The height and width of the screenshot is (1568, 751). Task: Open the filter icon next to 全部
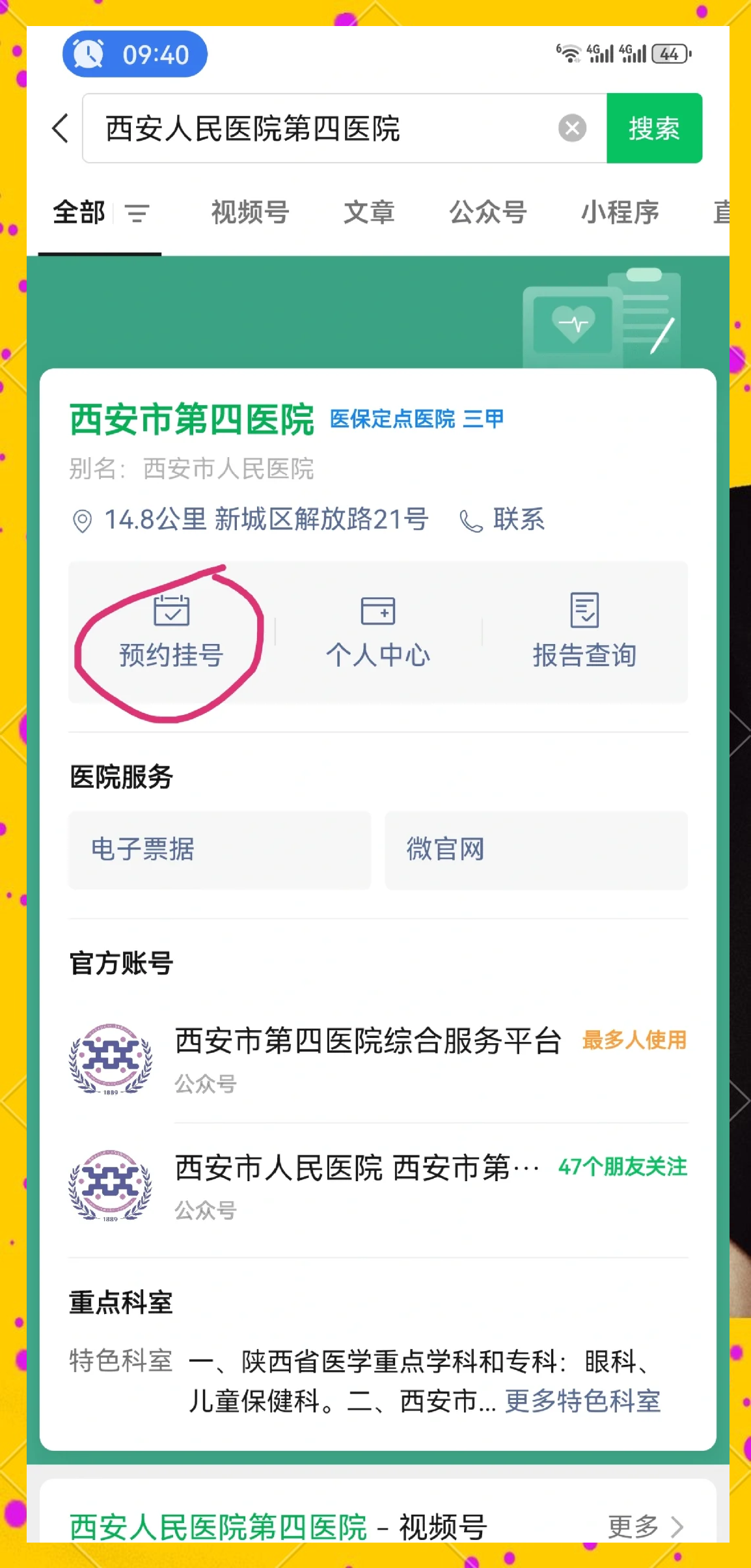click(x=137, y=213)
